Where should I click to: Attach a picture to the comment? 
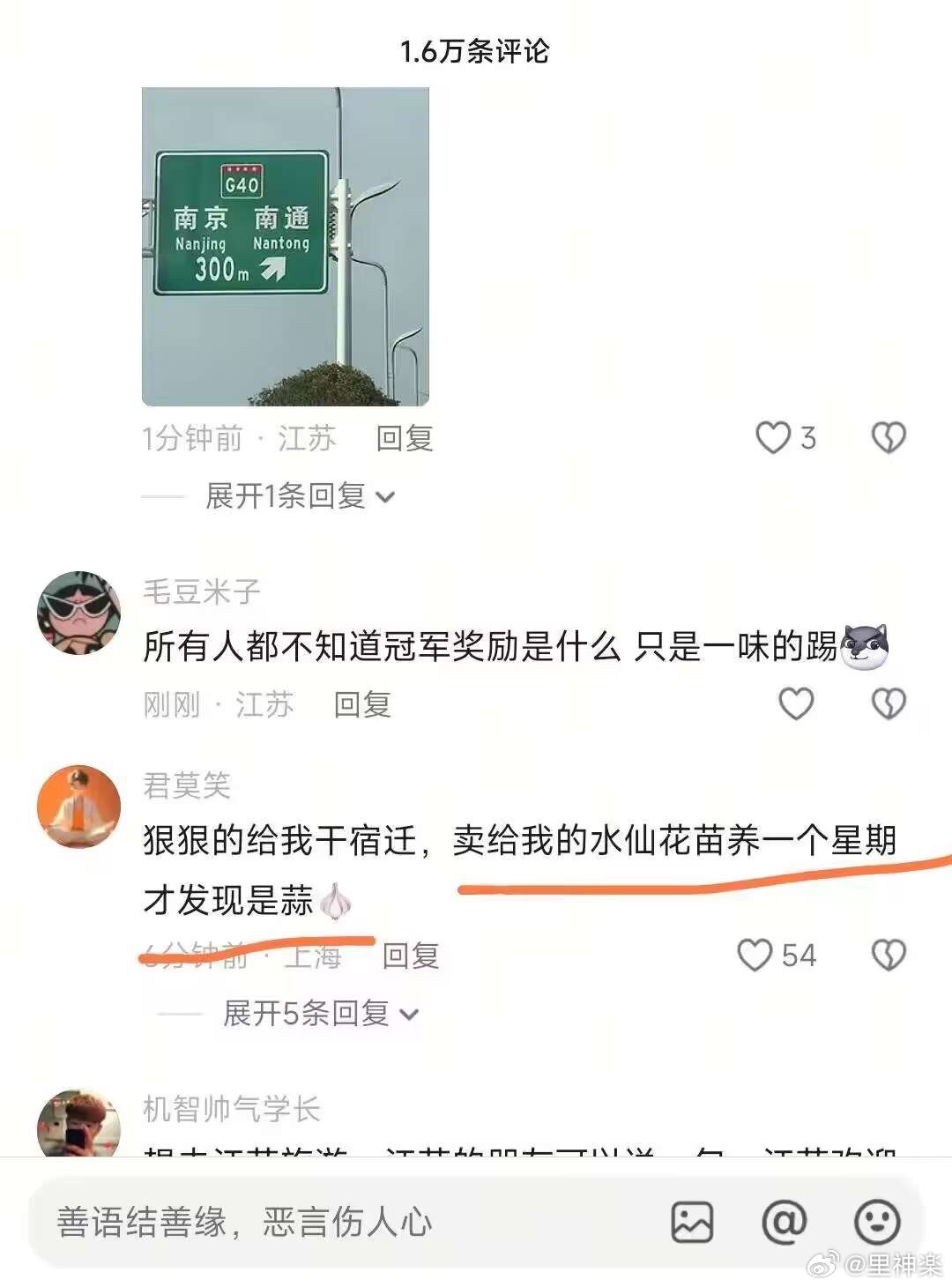692,1223
